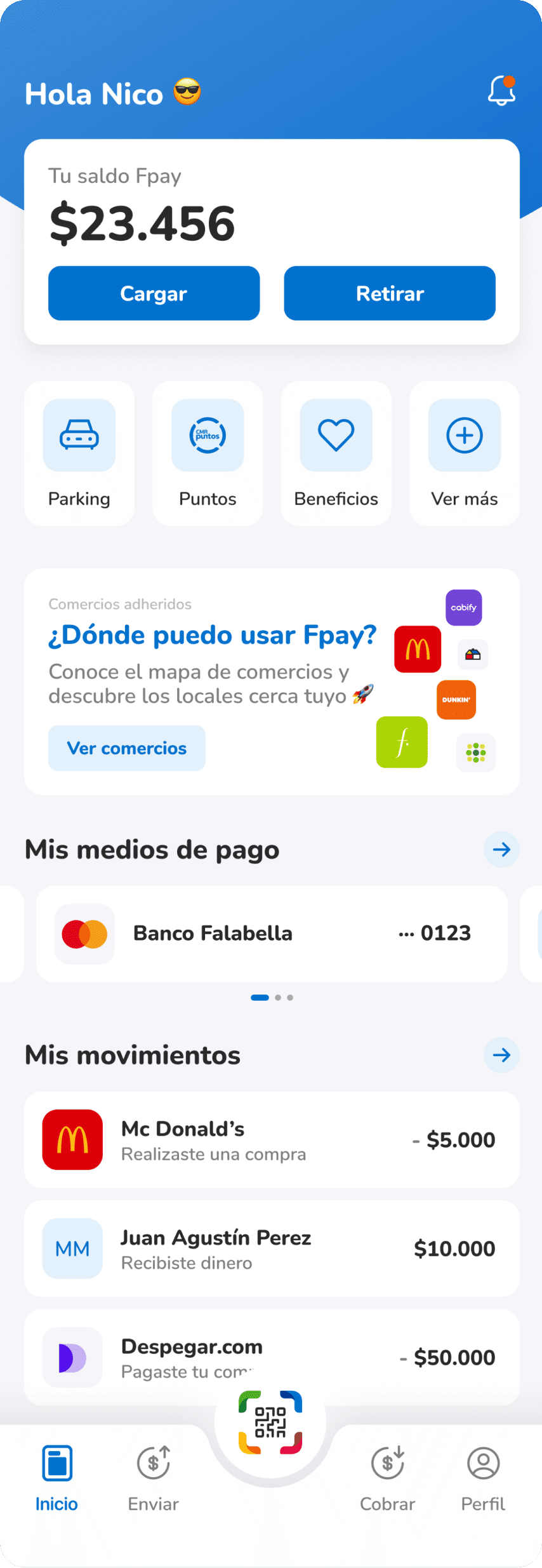Screen dimensions: 542x1568
Task: Open the Puntos shortcut
Action: coord(208,453)
